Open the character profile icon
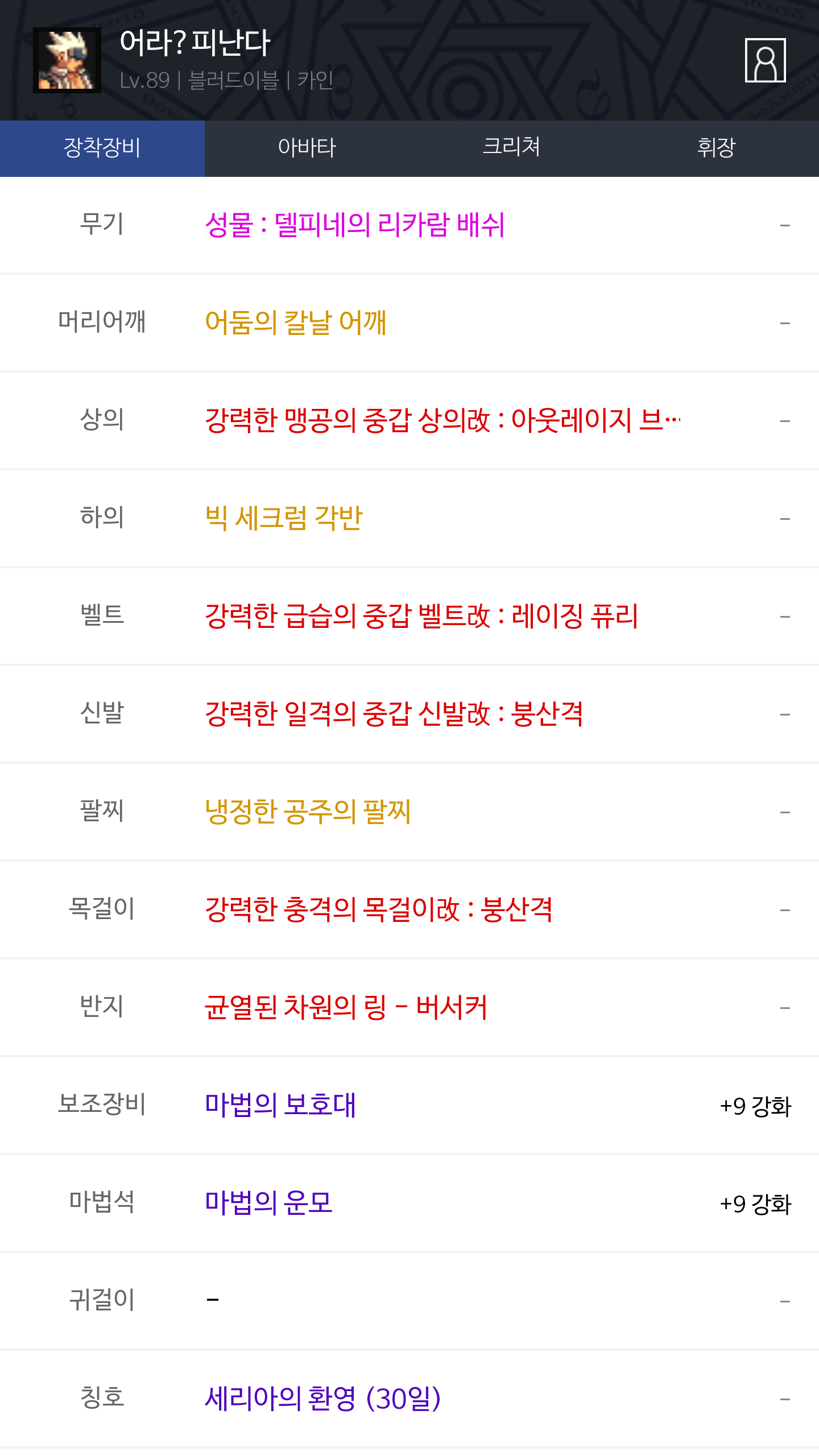The image size is (819, 1456). point(765,60)
